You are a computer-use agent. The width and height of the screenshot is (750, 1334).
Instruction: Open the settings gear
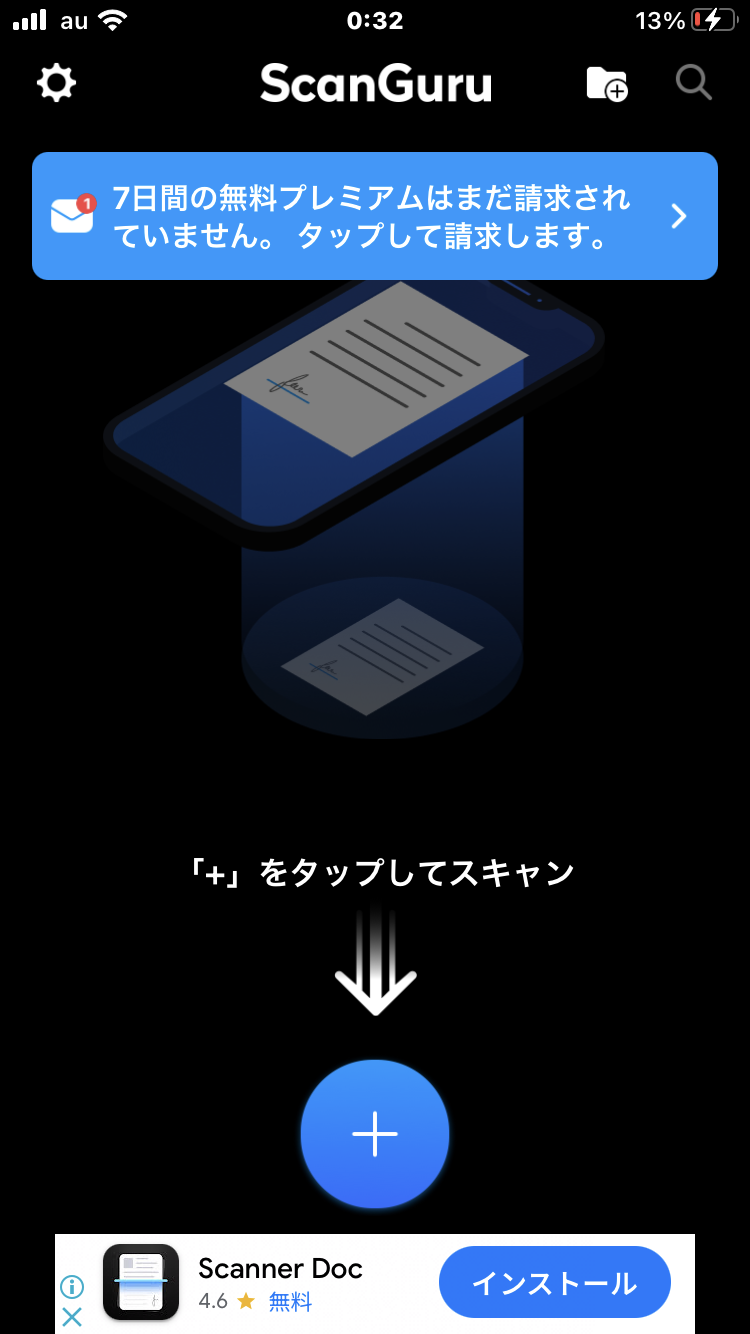click(x=56, y=83)
